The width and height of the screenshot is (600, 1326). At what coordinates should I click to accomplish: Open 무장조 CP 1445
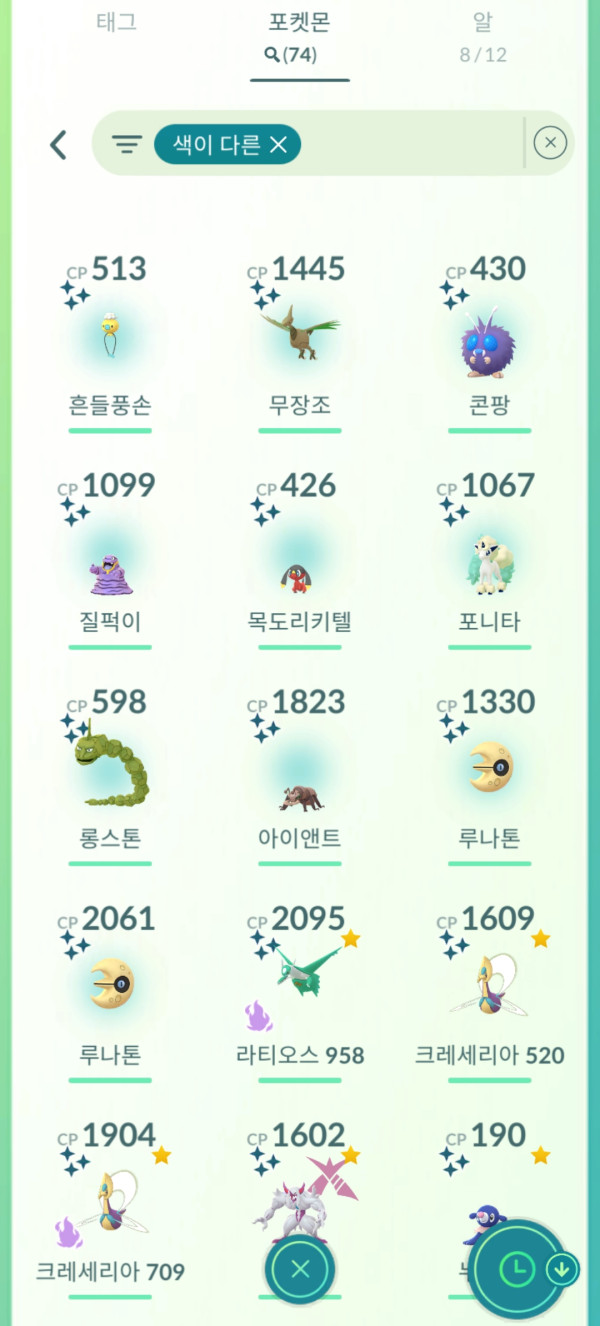[300, 340]
